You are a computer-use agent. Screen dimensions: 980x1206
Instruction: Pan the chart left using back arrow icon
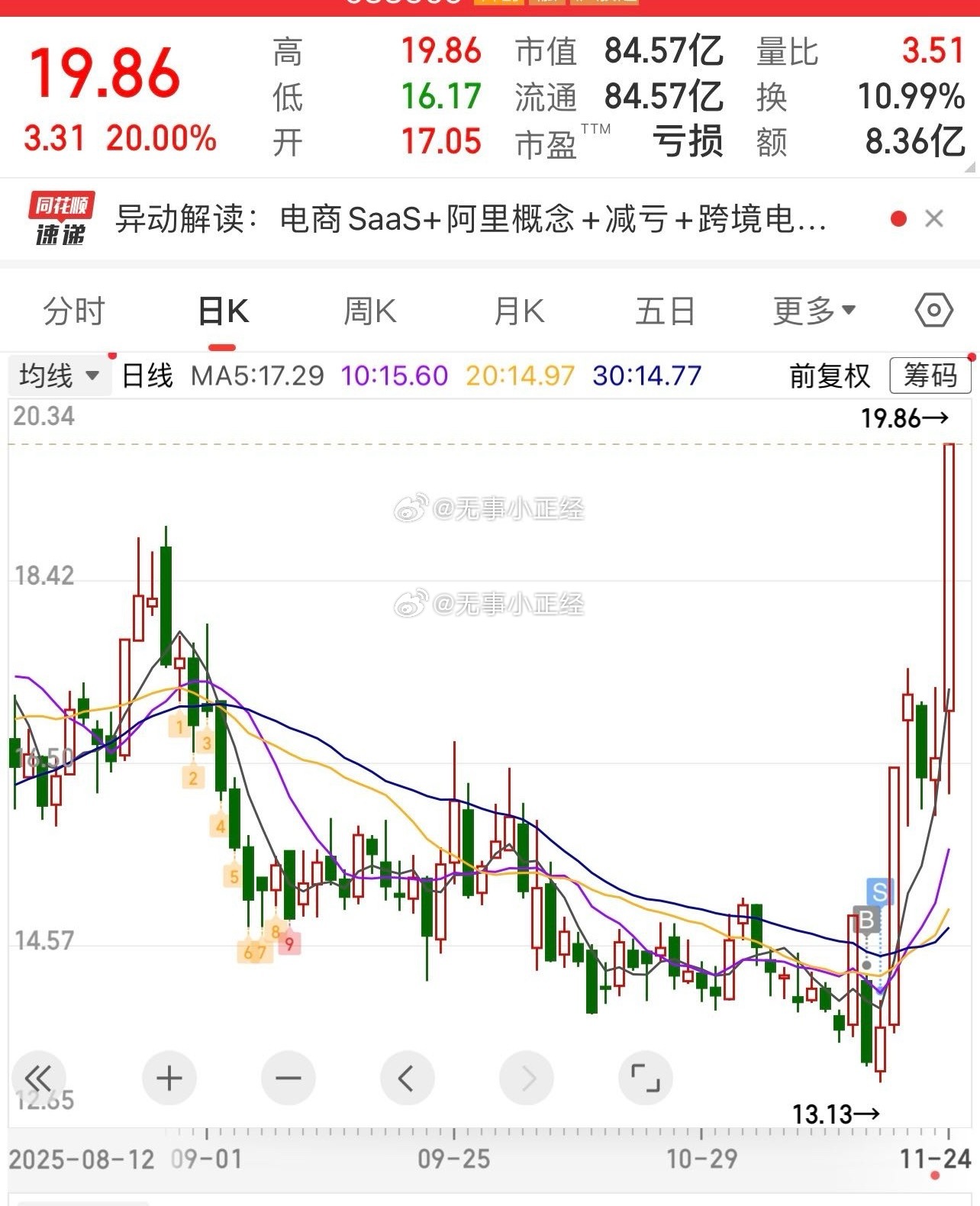407,1079
